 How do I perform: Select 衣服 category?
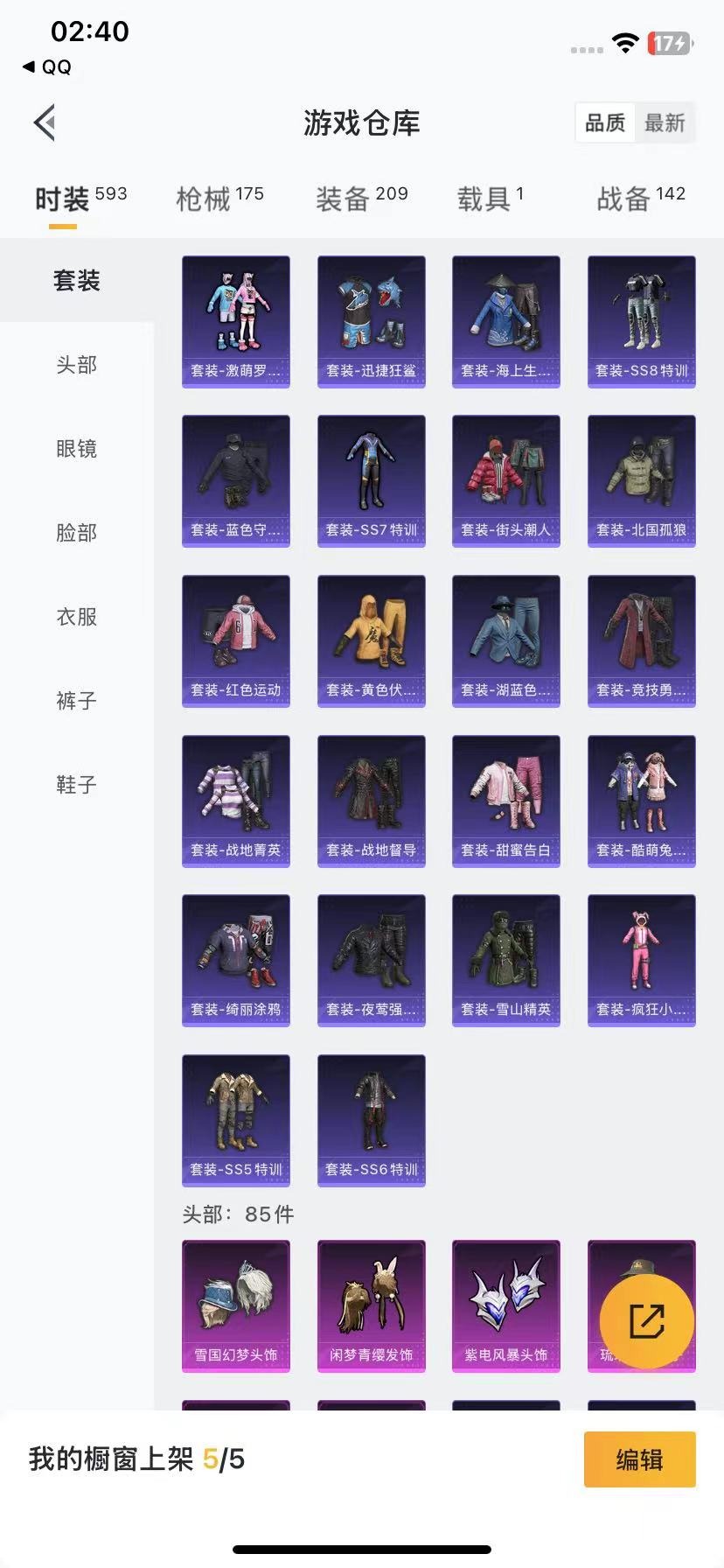(x=76, y=617)
